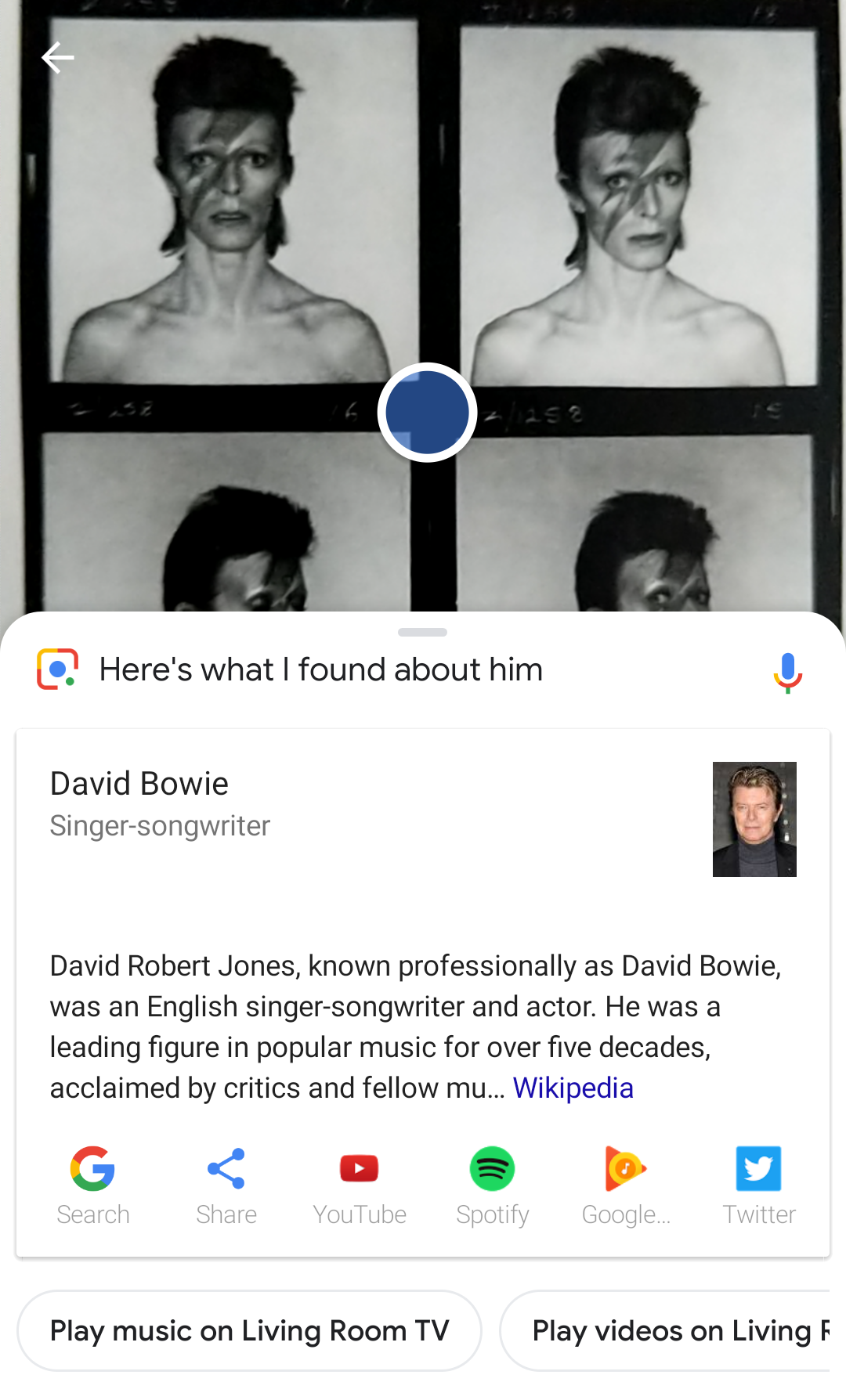Tap the blue Lens focus dot
The width and height of the screenshot is (846, 1400).
427,413
